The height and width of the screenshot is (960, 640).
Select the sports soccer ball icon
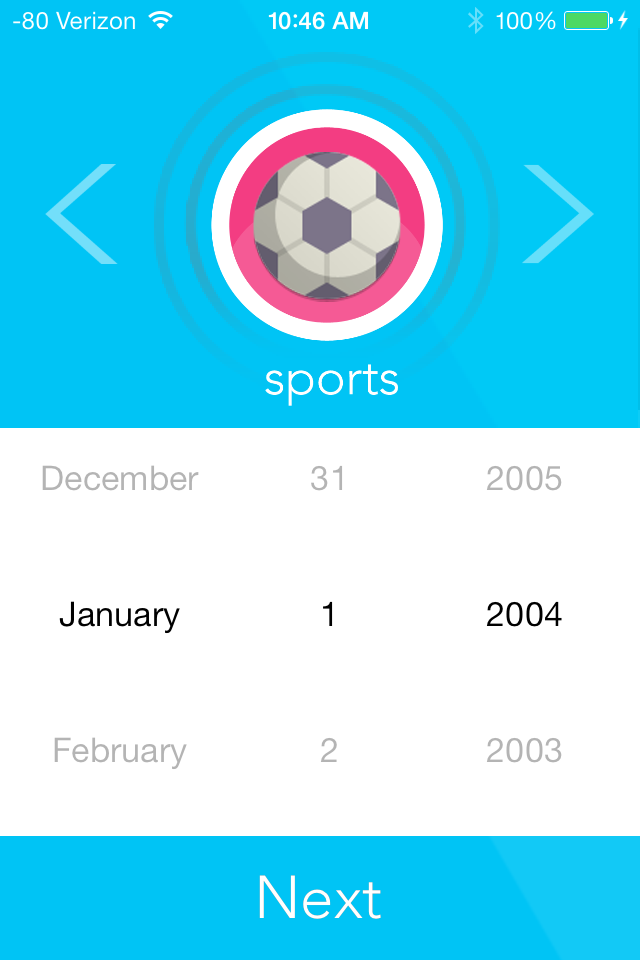click(327, 225)
